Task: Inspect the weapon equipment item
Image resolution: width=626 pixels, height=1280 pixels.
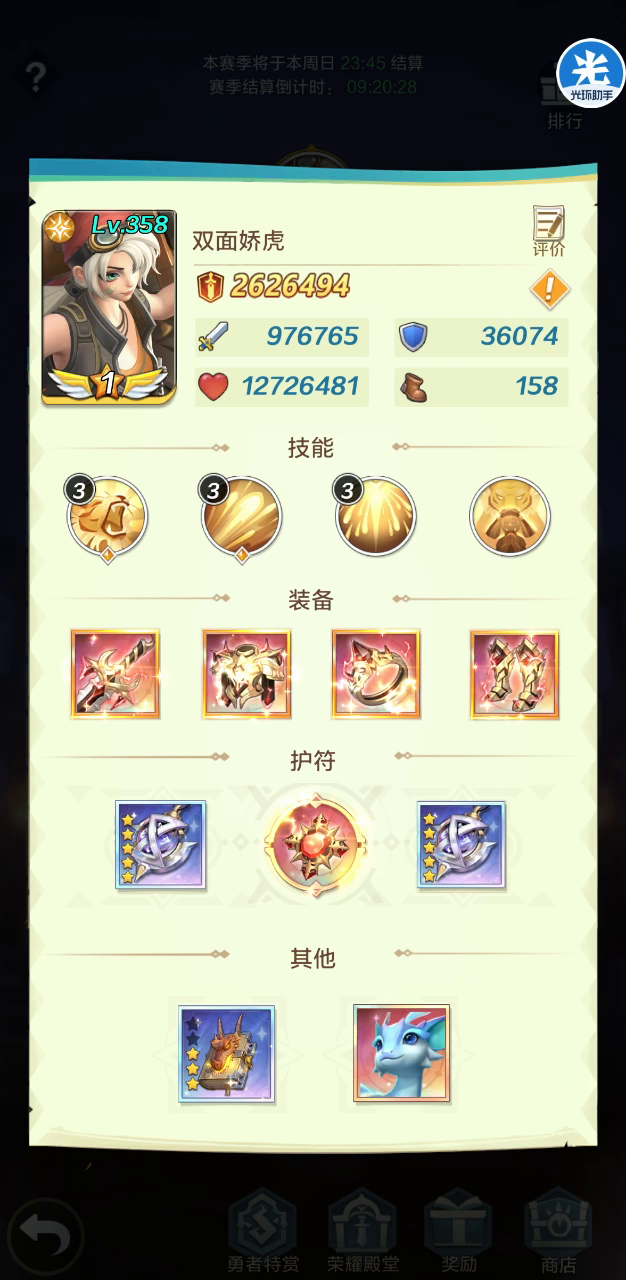Action: (x=115, y=673)
